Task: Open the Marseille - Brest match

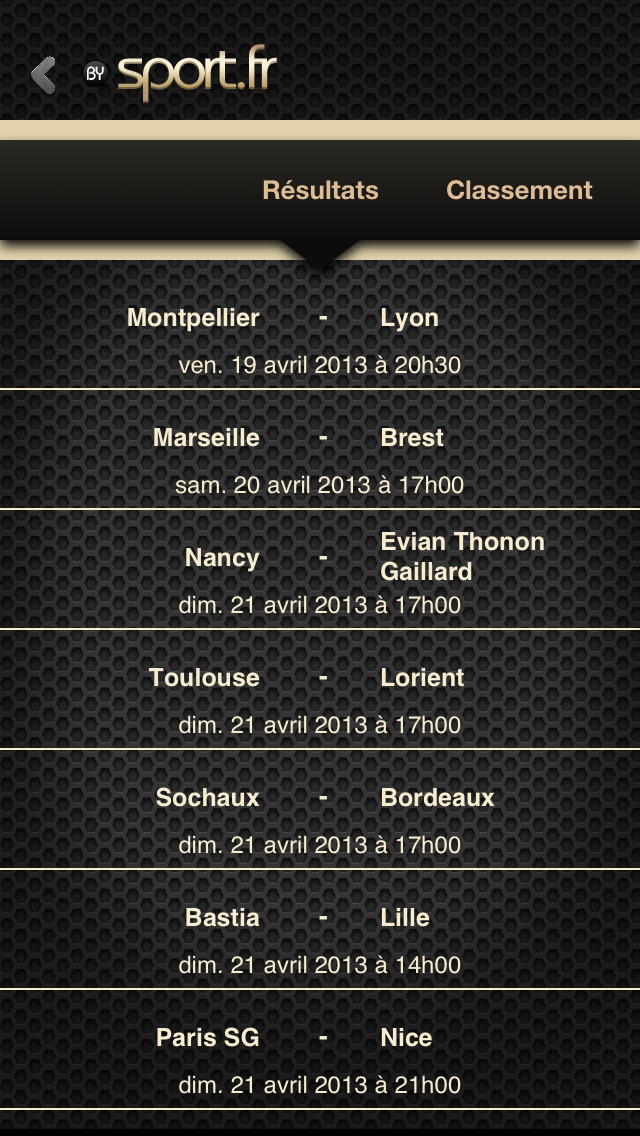Action: (320, 450)
